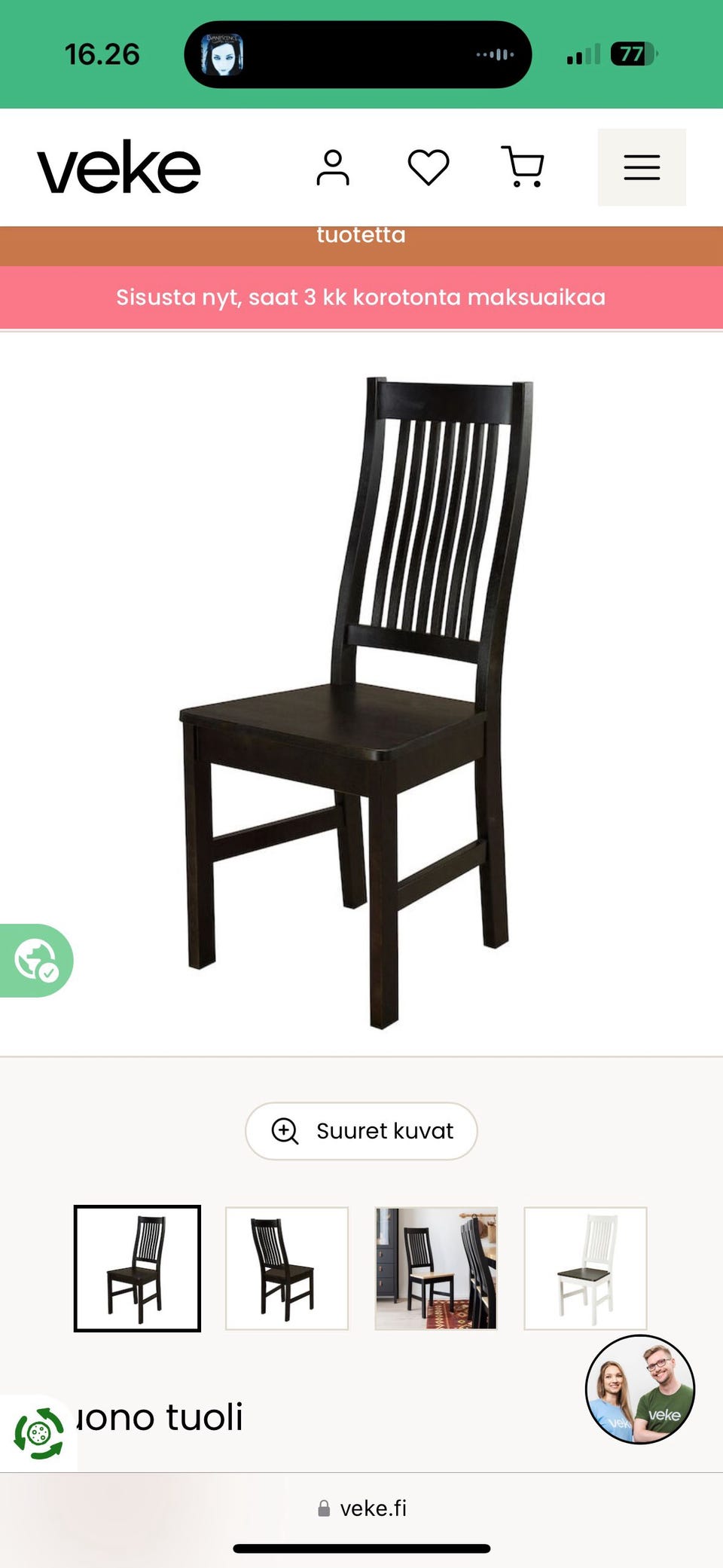
Task: Open the shopping cart
Action: [x=523, y=167]
